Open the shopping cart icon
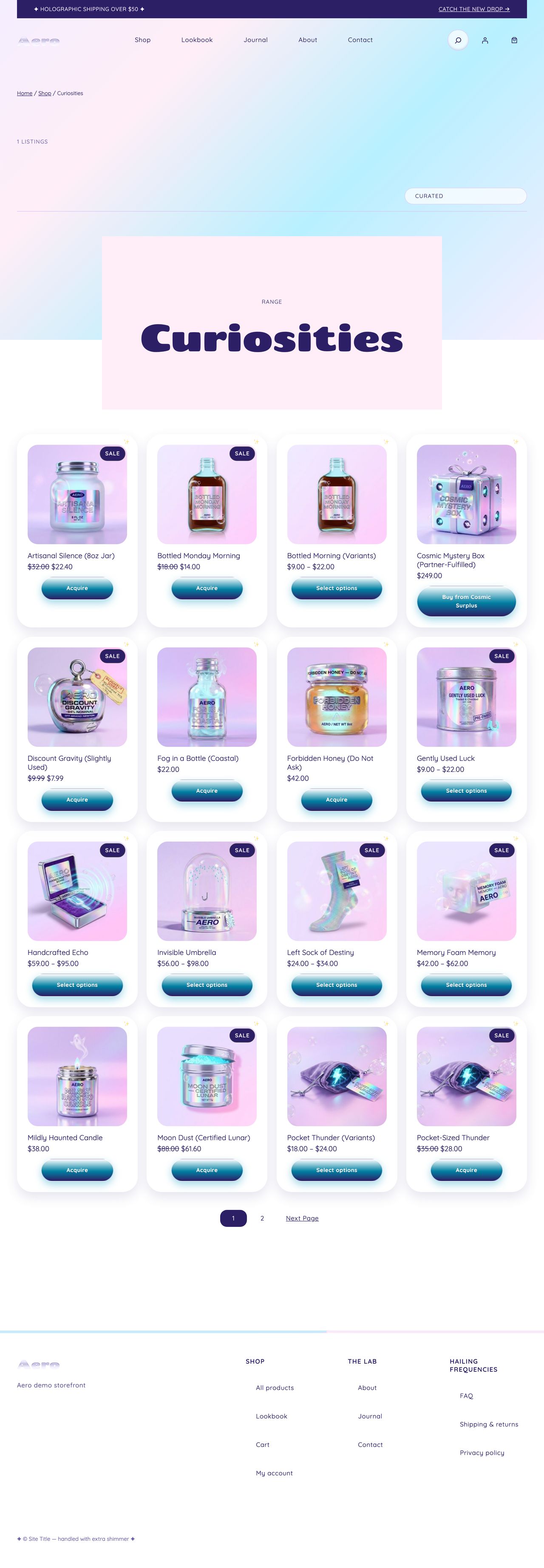 [x=514, y=40]
